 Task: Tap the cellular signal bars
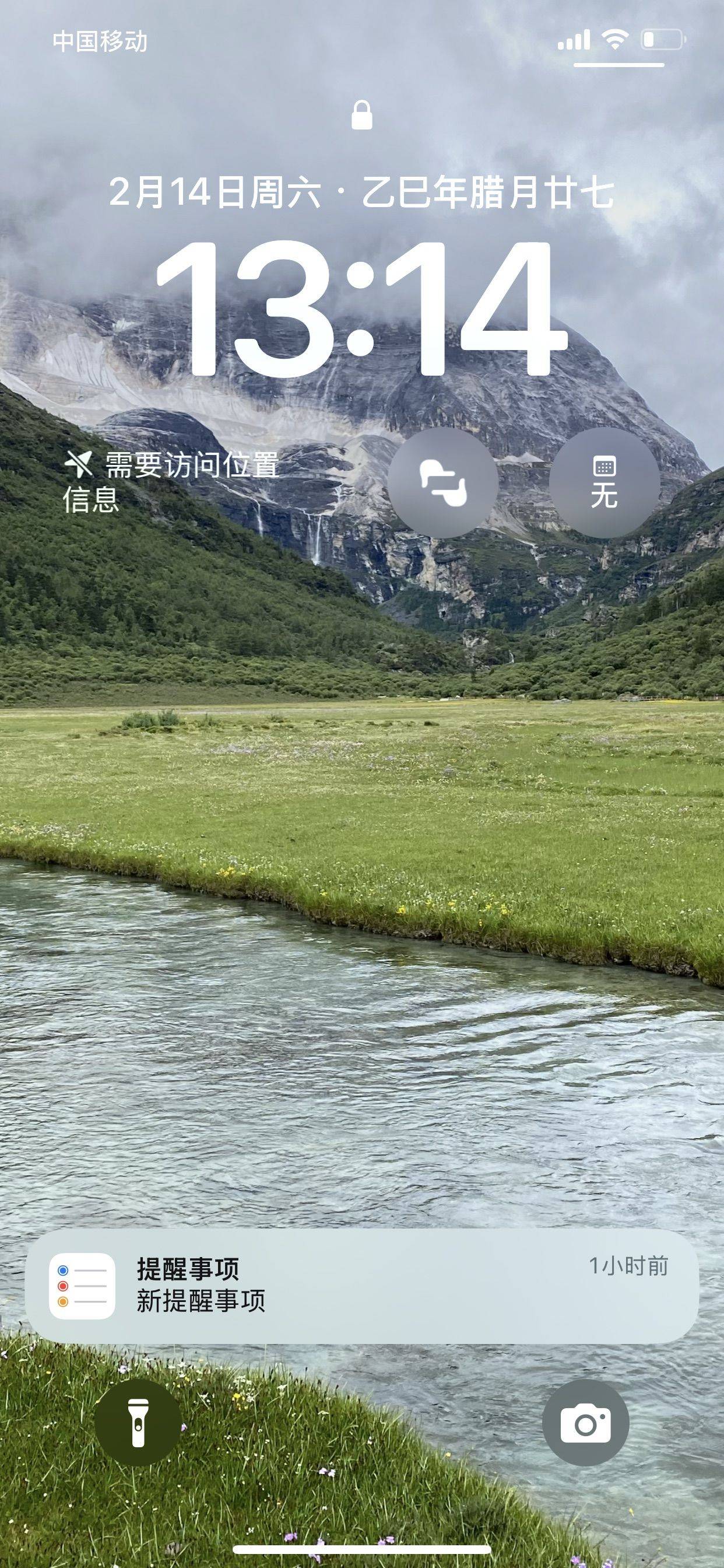click(x=575, y=38)
